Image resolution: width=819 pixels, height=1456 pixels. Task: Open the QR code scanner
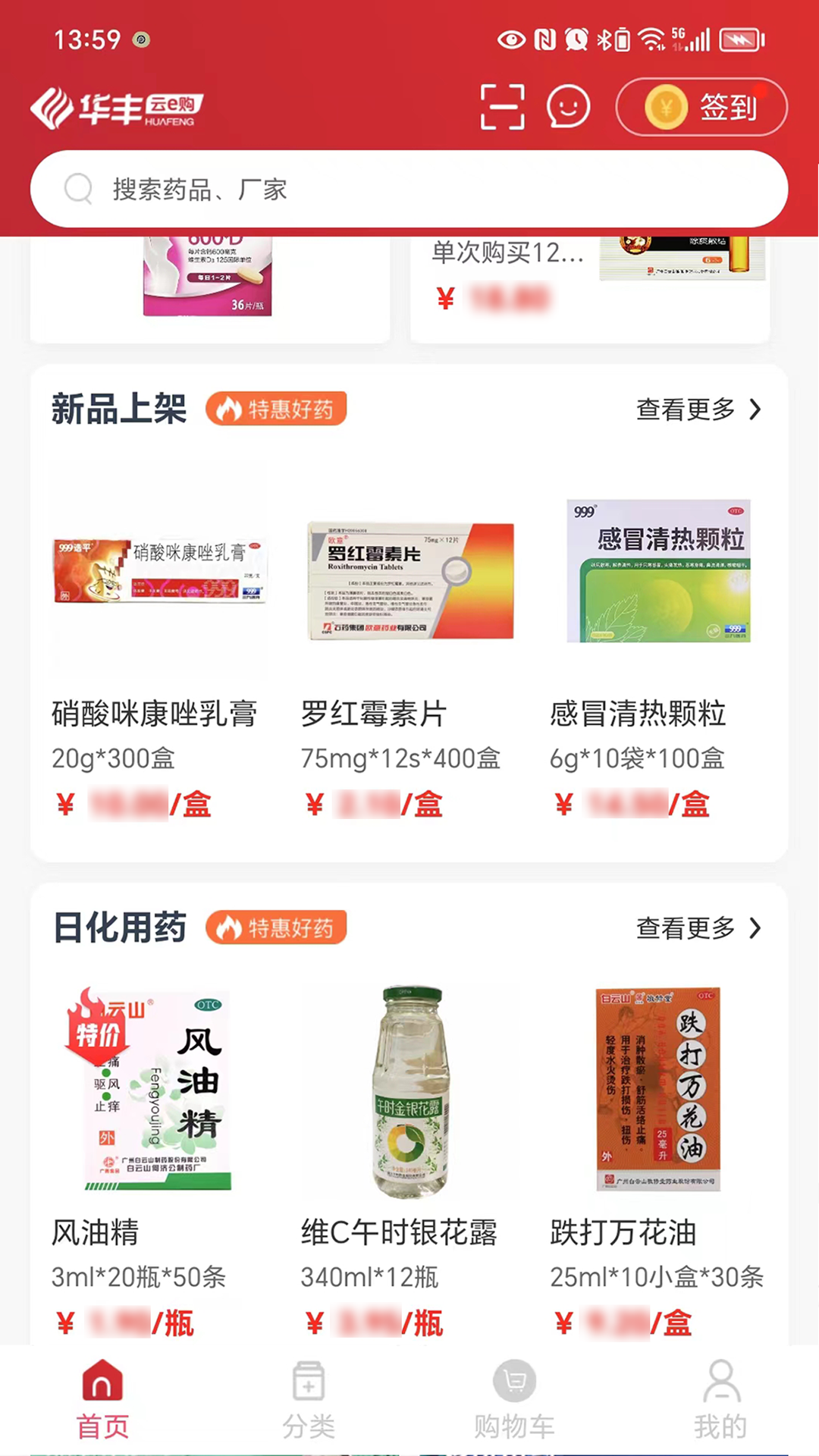click(x=503, y=106)
